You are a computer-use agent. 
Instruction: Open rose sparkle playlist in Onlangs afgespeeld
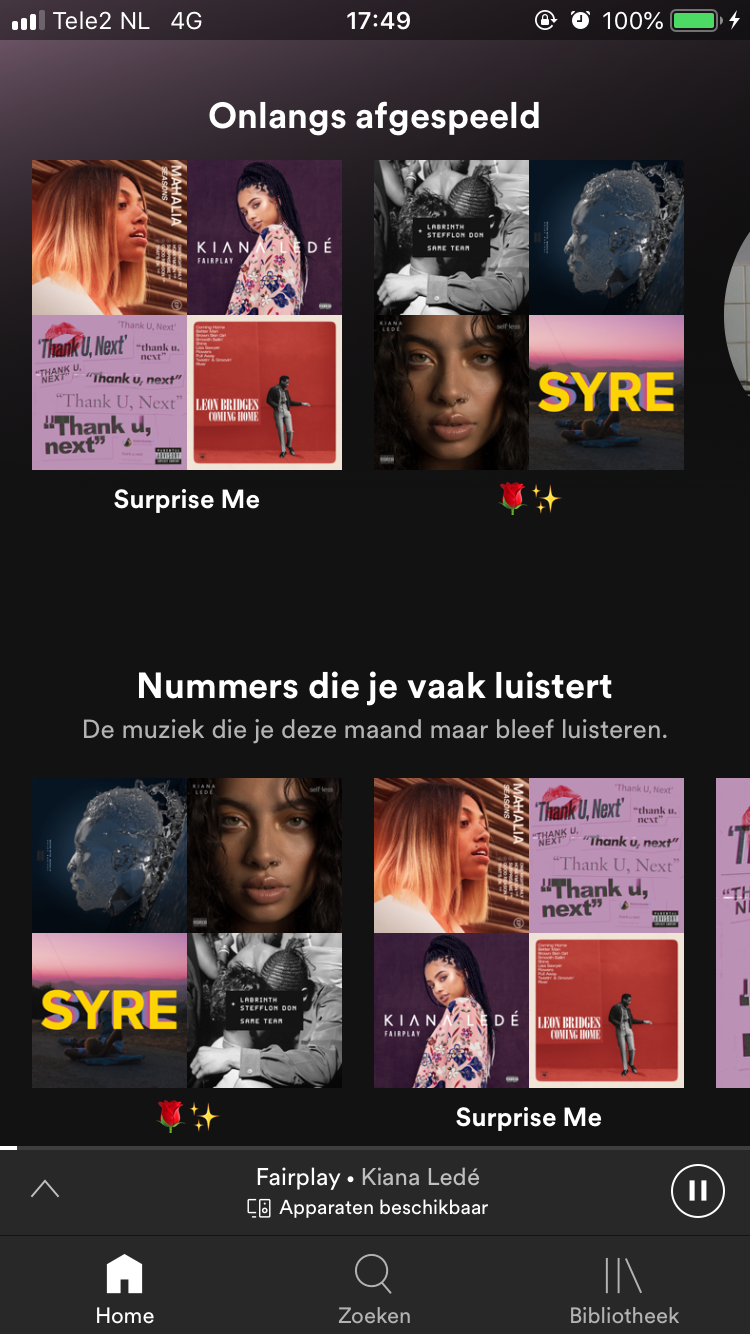[x=529, y=315]
